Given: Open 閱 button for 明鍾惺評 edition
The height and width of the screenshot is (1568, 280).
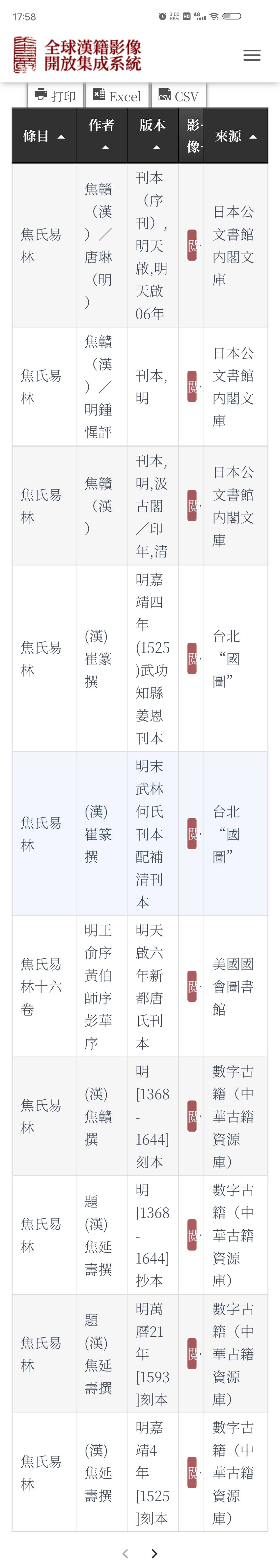Looking at the screenshot, I should (192, 387).
